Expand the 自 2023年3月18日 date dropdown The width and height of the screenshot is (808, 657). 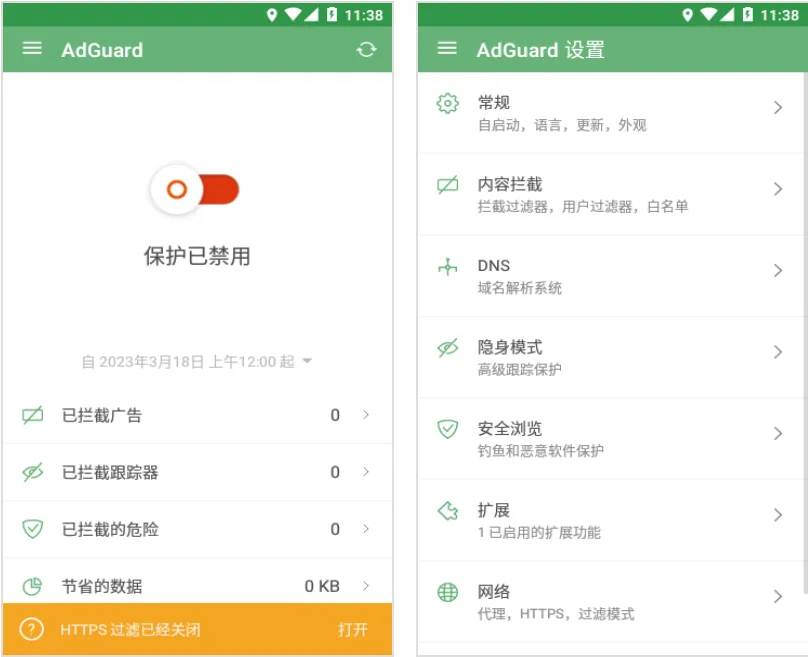coord(197,361)
